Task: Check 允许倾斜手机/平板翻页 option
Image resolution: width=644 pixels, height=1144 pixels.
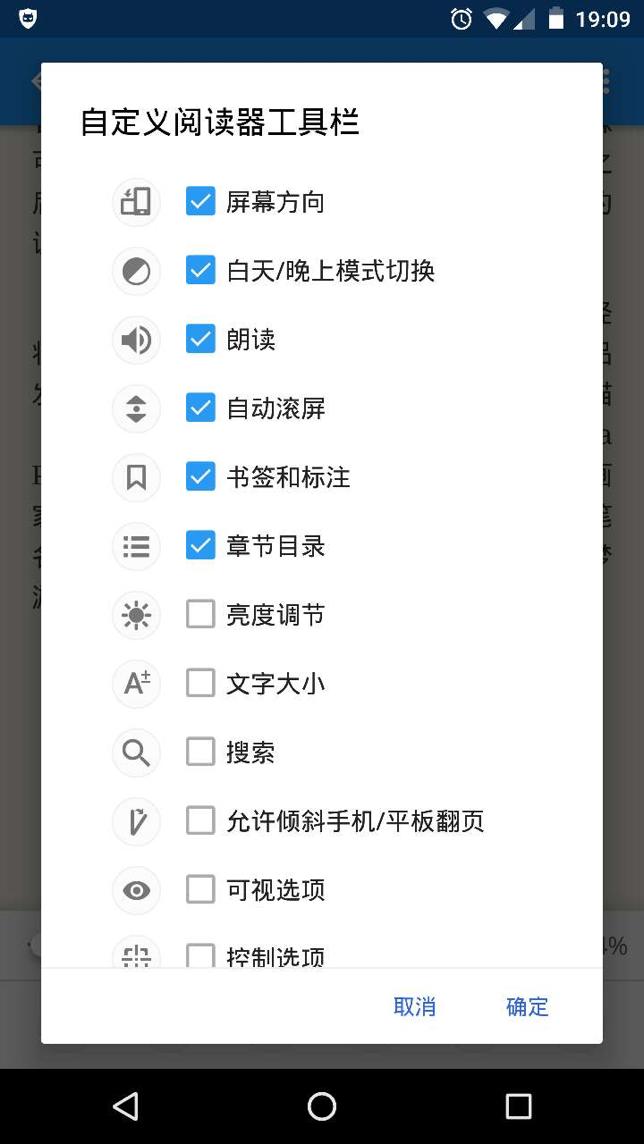Action: point(200,821)
